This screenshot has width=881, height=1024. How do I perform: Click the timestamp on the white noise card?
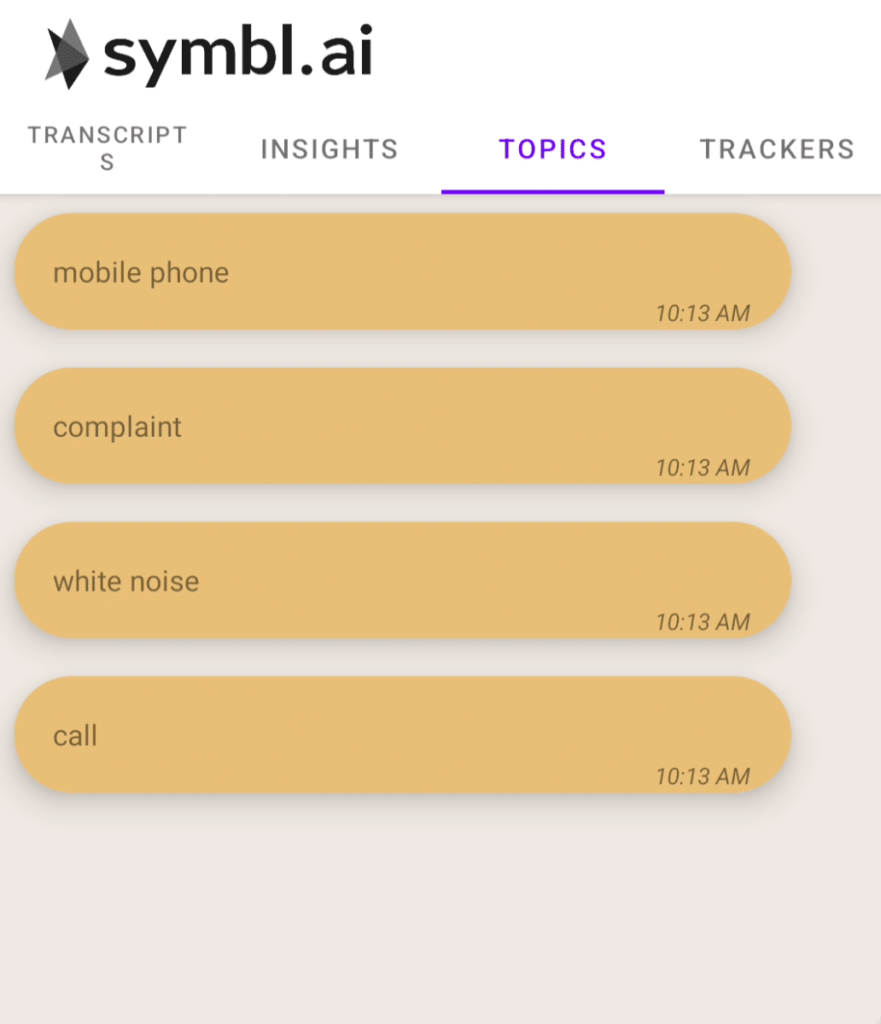pos(702,622)
